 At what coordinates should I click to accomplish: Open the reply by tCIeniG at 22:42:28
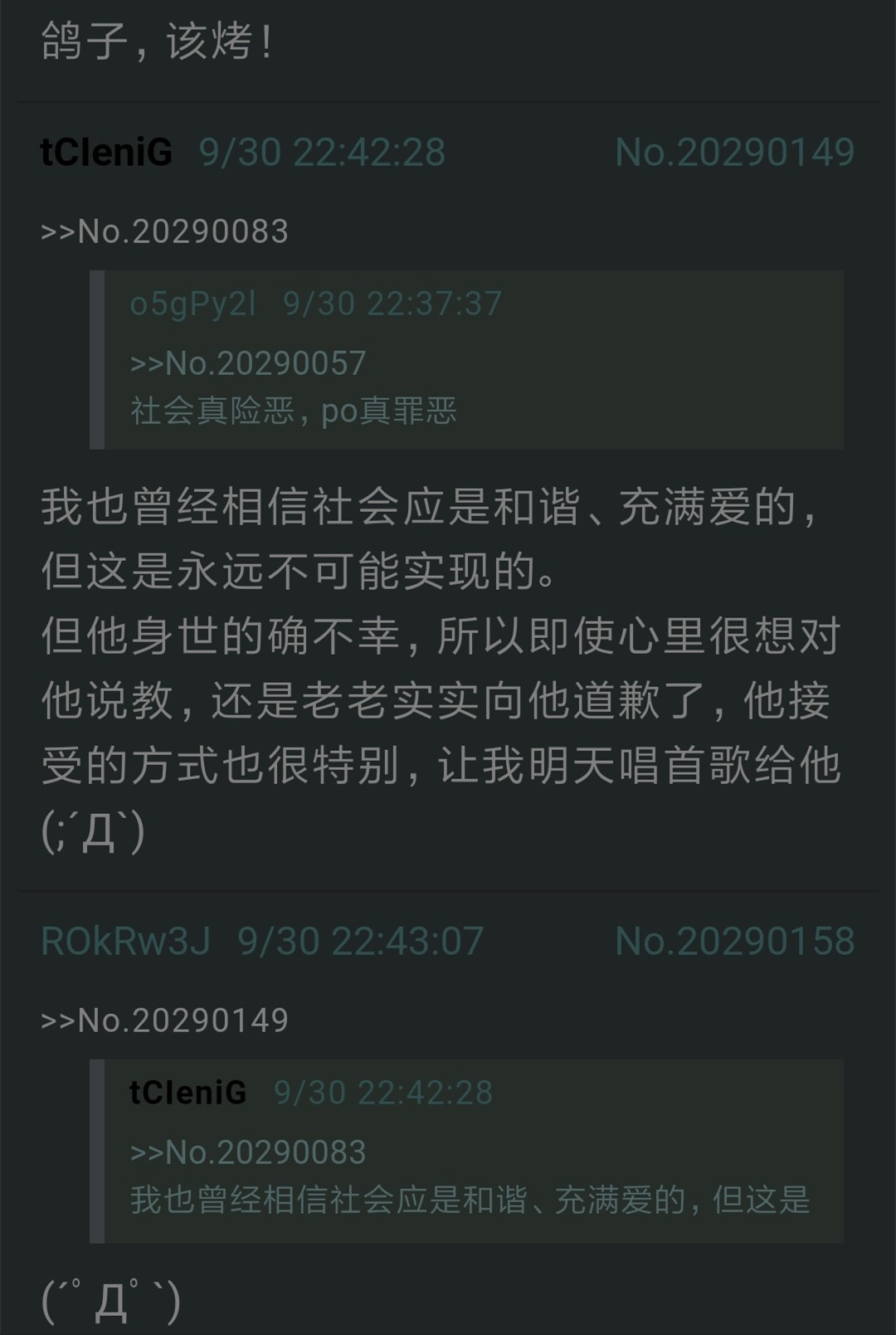440,635
